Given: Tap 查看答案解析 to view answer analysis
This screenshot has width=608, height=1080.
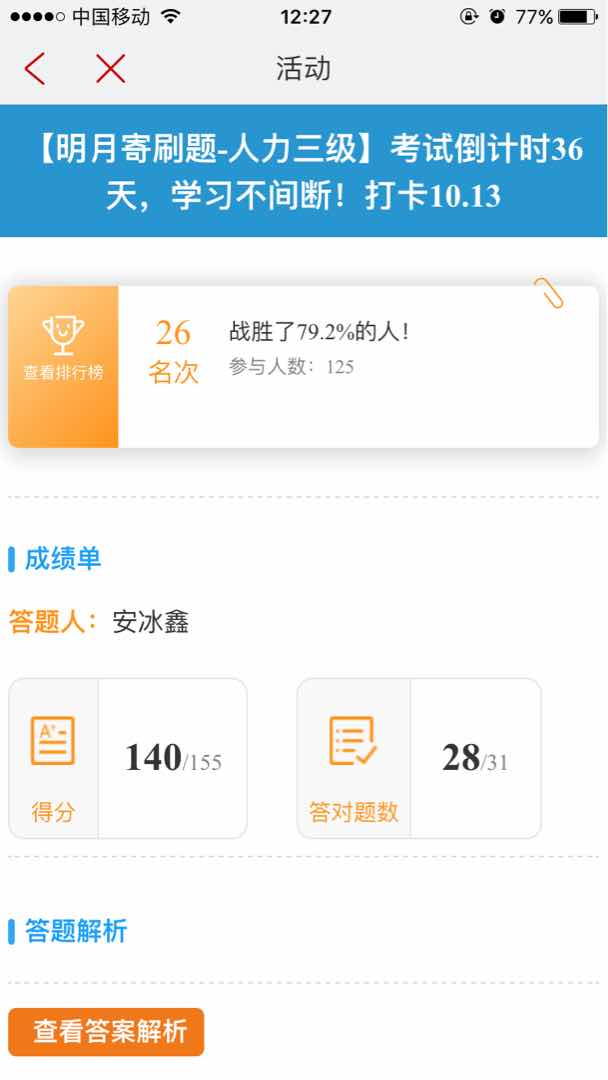Looking at the screenshot, I should coord(106,1032).
